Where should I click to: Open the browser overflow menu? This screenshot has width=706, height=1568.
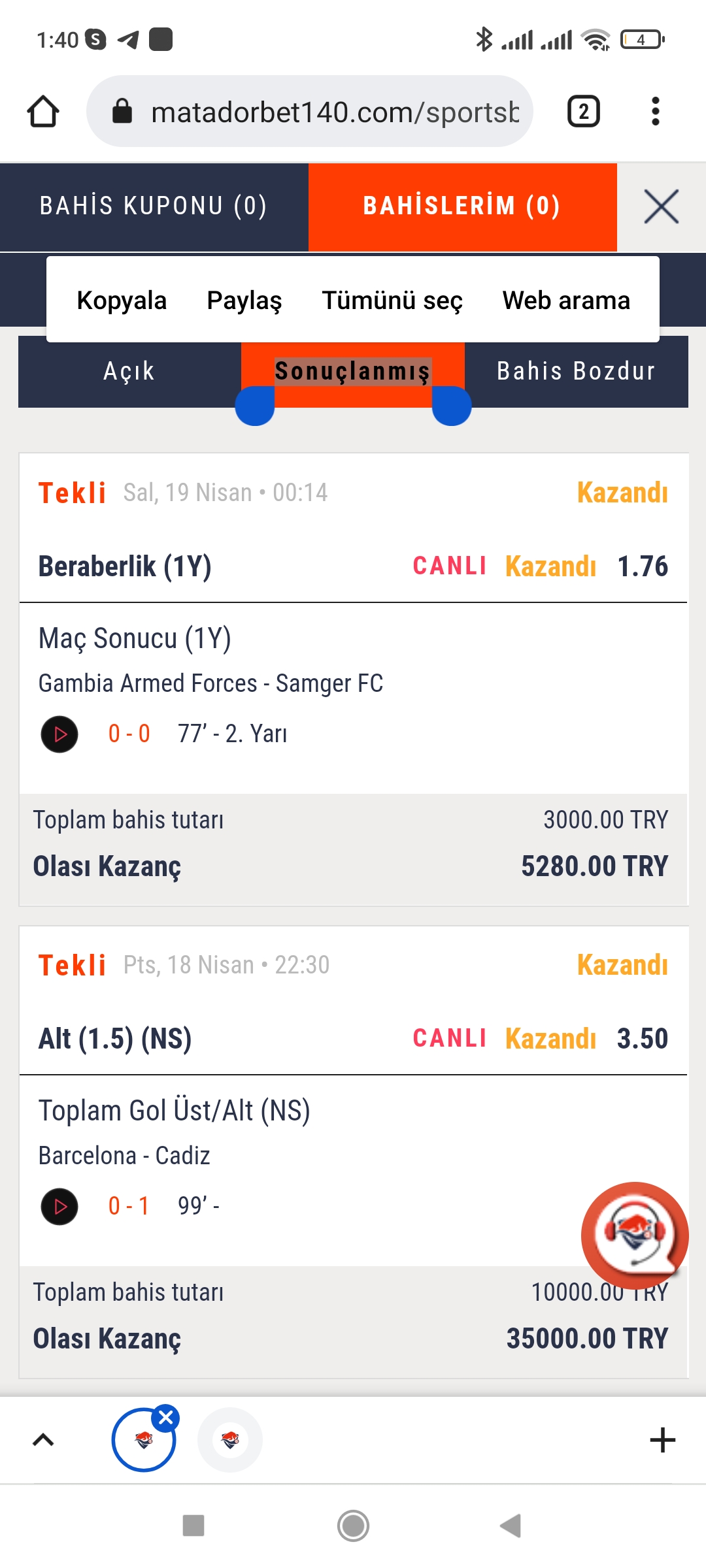point(656,111)
